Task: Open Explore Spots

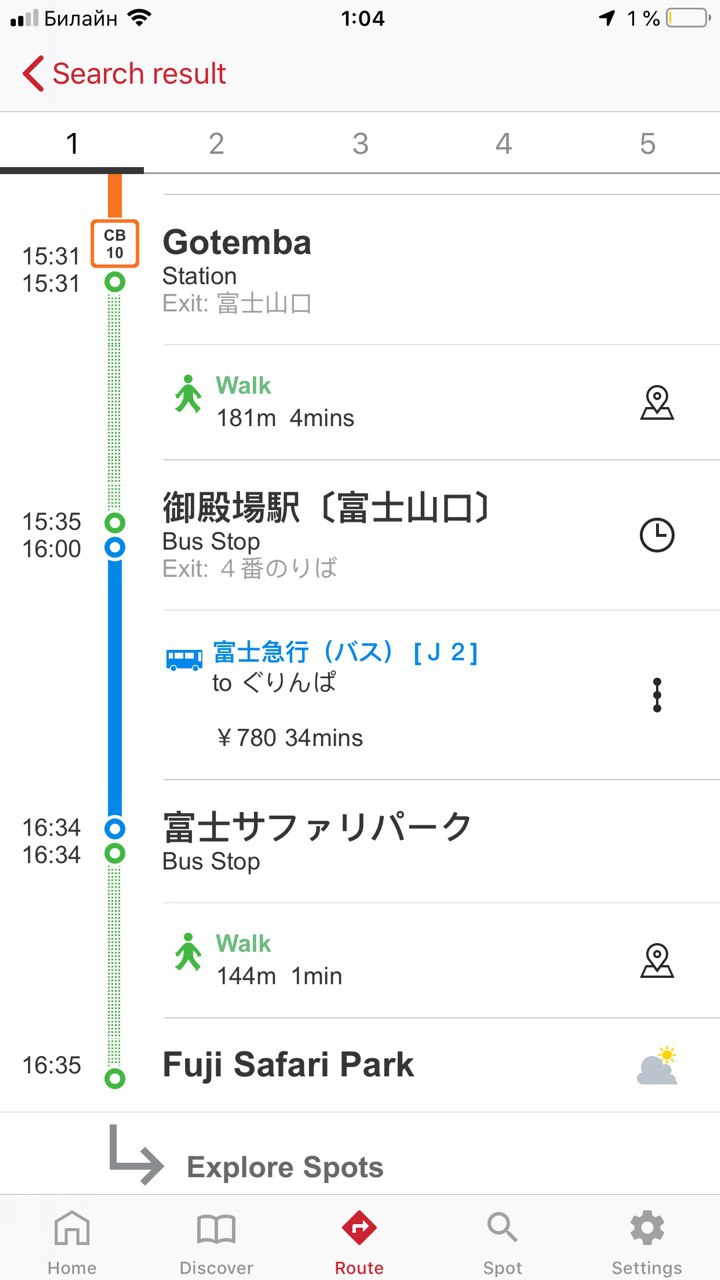Action: point(285,1167)
